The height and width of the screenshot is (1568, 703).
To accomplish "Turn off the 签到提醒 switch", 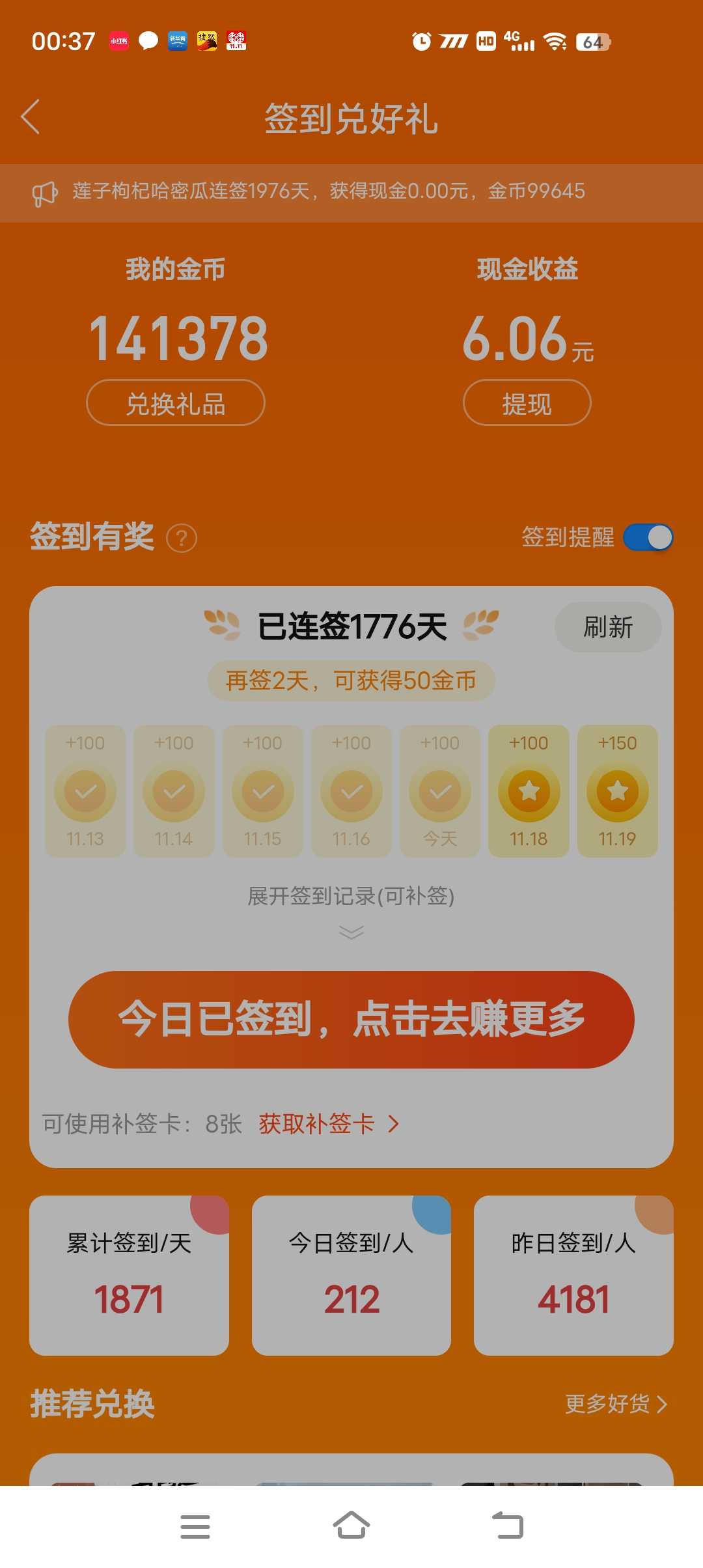I will click(648, 537).
